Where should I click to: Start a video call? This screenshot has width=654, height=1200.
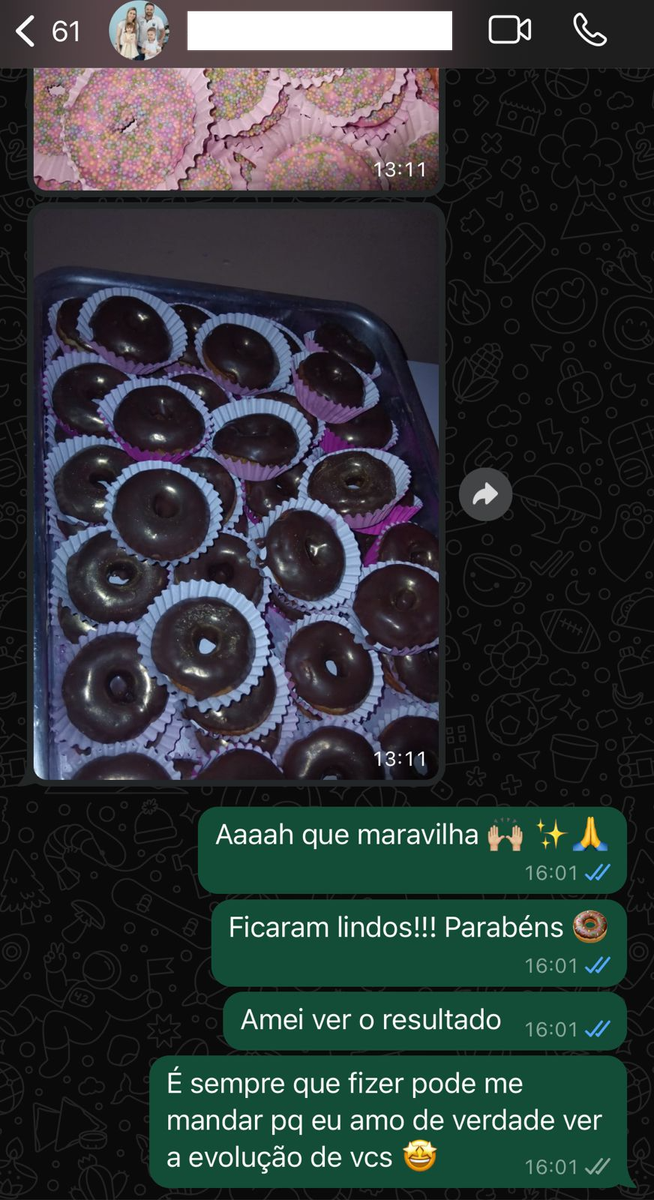point(509,31)
